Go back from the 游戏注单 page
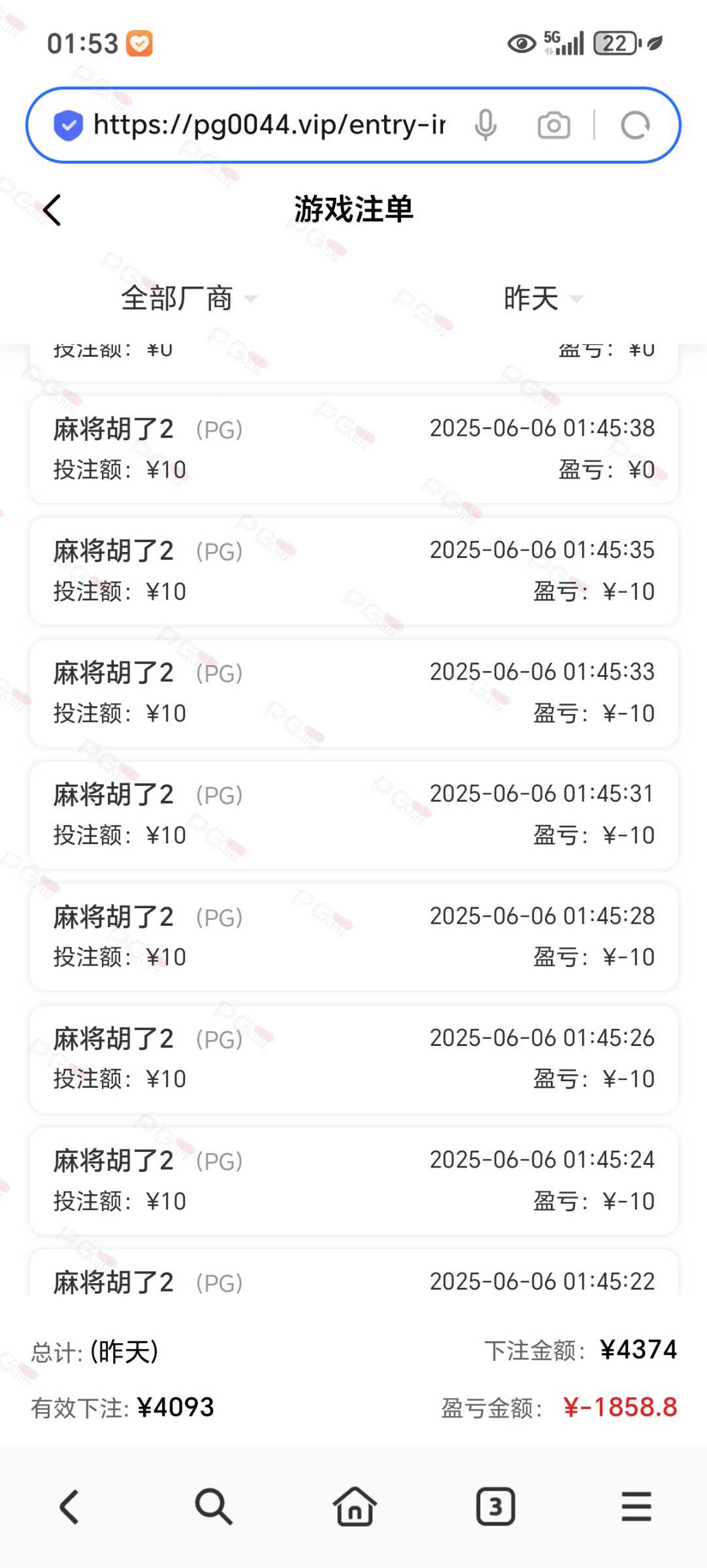 [x=52, y=210]
